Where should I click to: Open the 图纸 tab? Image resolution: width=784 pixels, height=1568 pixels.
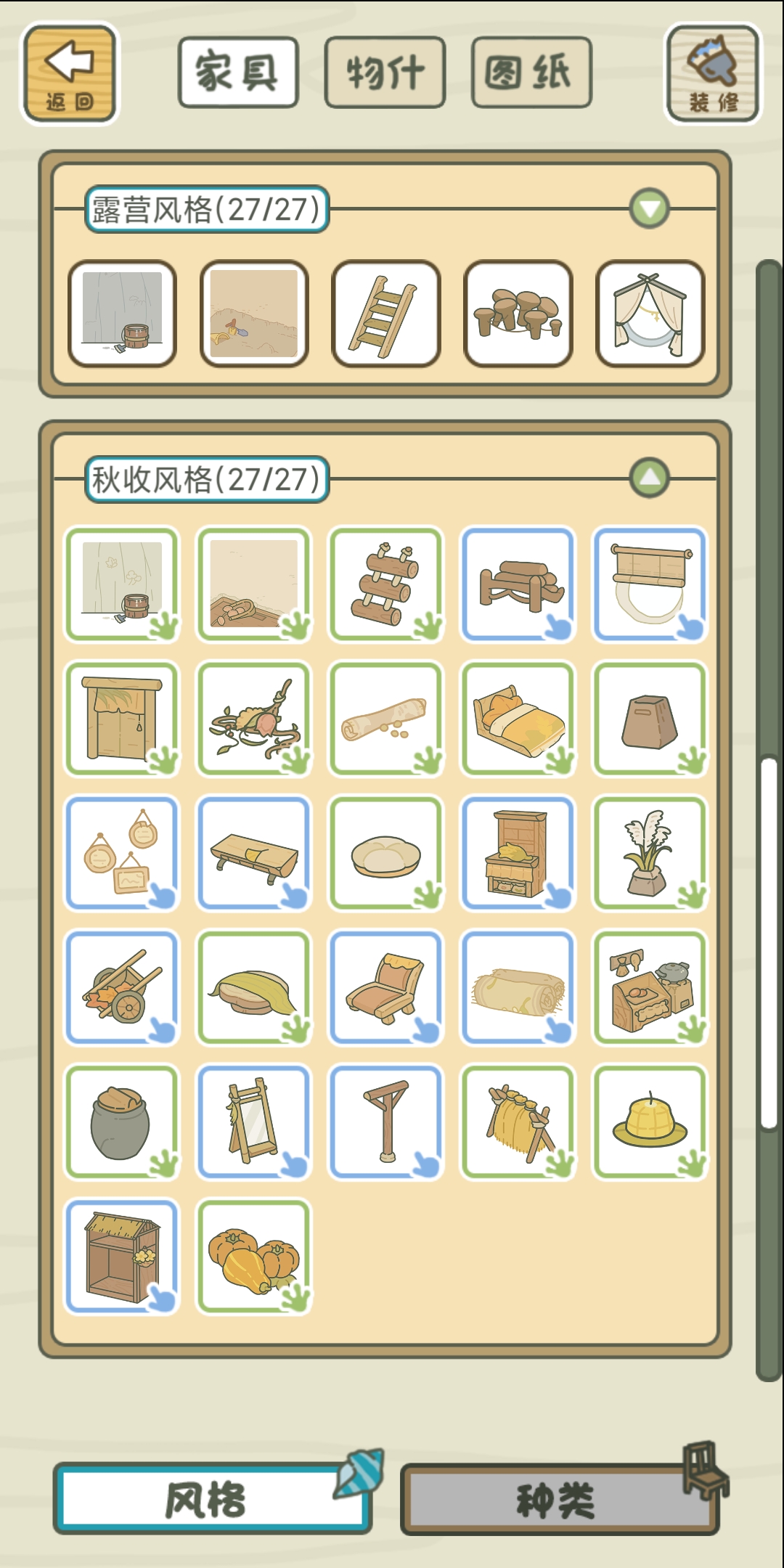tap(531, 73)
